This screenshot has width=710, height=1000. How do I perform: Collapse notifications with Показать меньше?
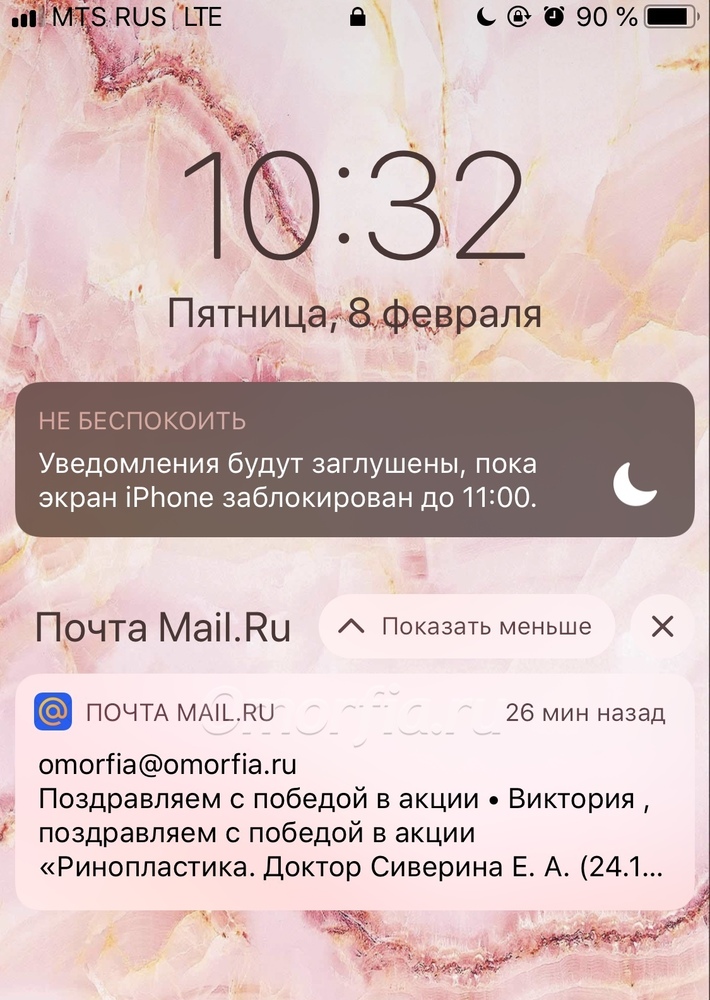tap(466, 627)
